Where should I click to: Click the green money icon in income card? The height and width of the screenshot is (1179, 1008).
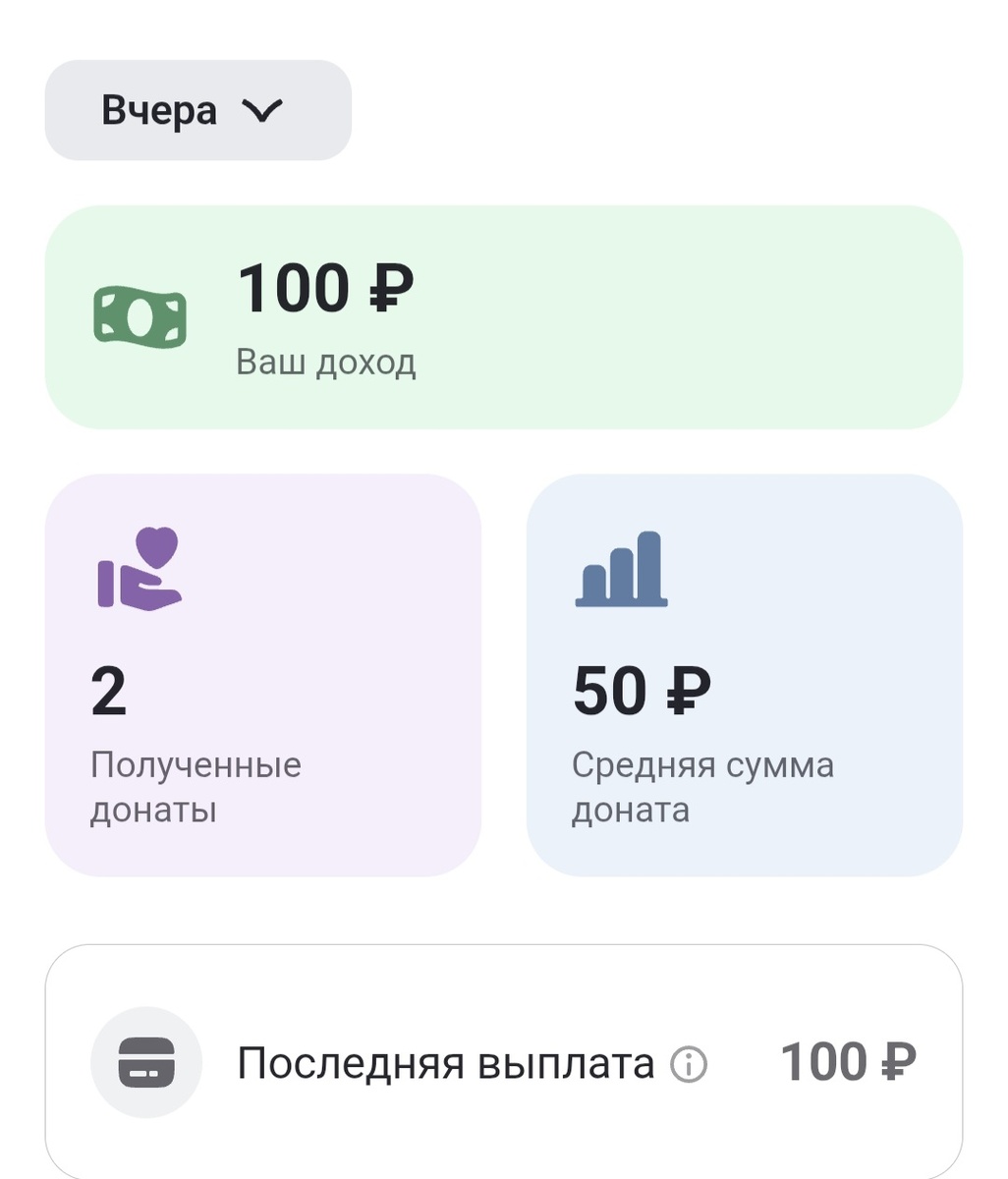pyautogui.click(x=140, y=316)
